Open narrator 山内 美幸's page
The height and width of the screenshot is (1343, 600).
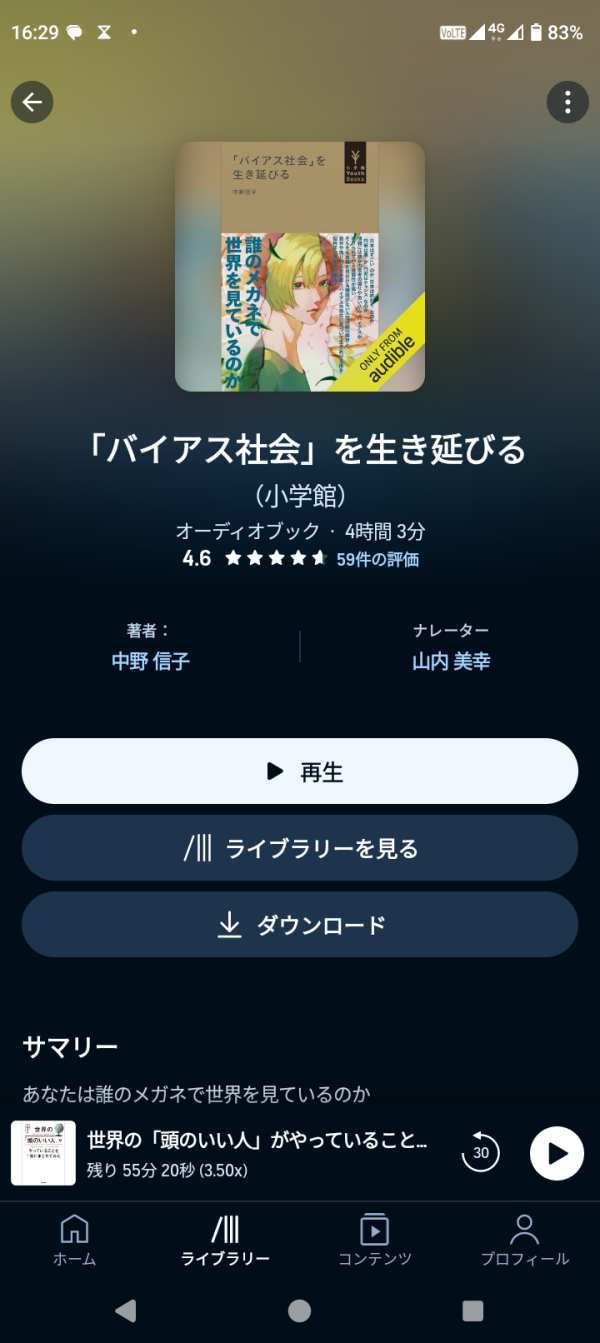451,661
